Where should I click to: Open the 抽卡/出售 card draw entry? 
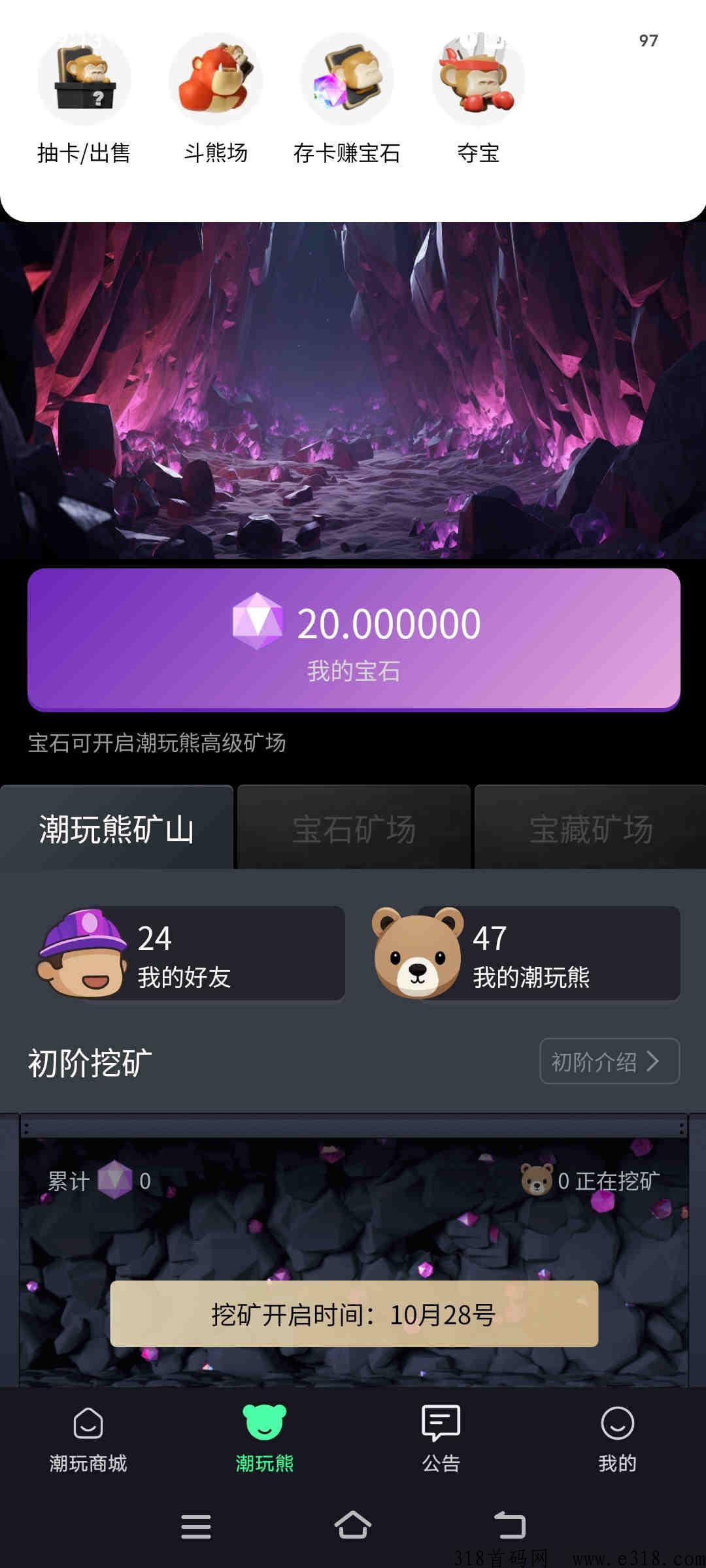coord(84,99)
